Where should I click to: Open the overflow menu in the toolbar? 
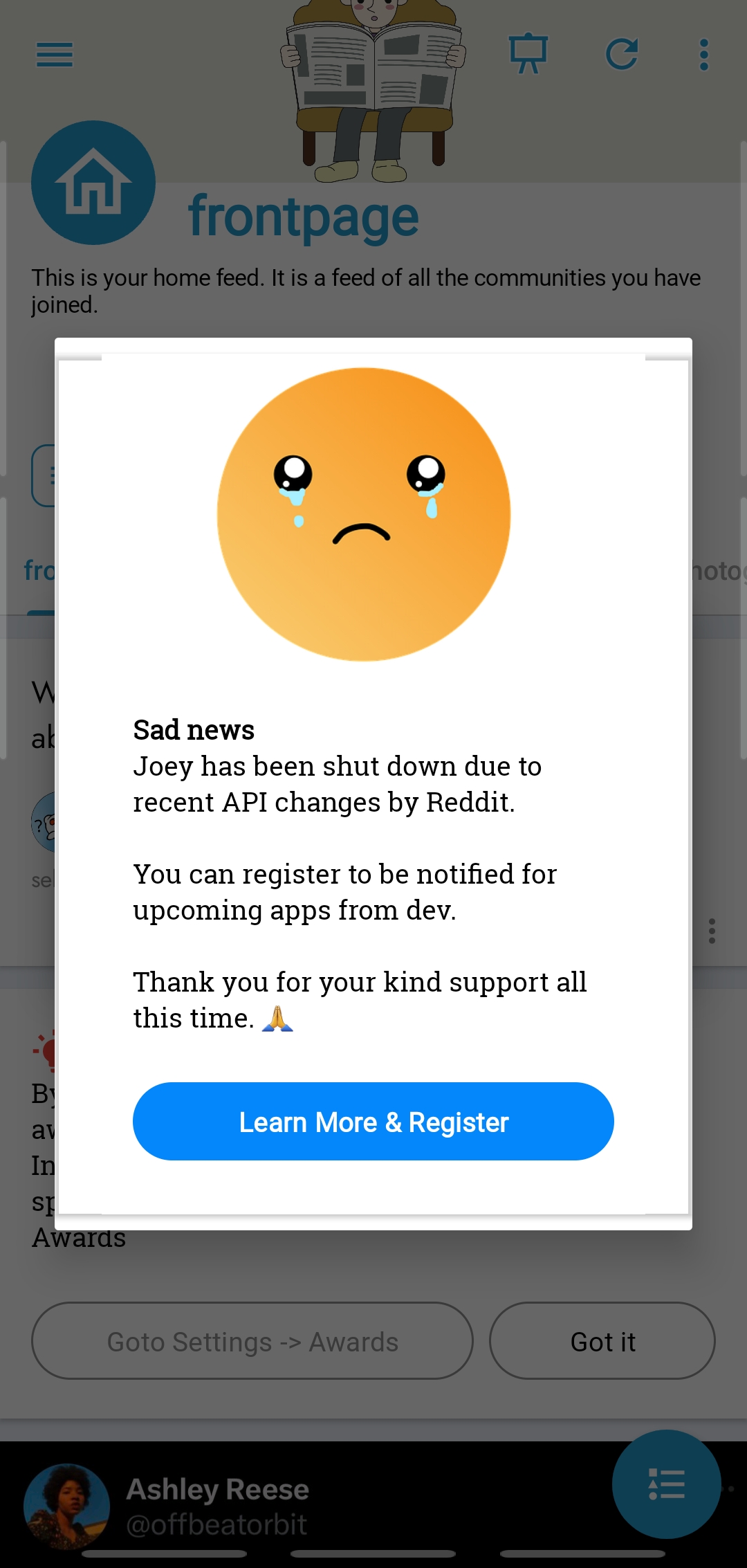pos(703,55)
